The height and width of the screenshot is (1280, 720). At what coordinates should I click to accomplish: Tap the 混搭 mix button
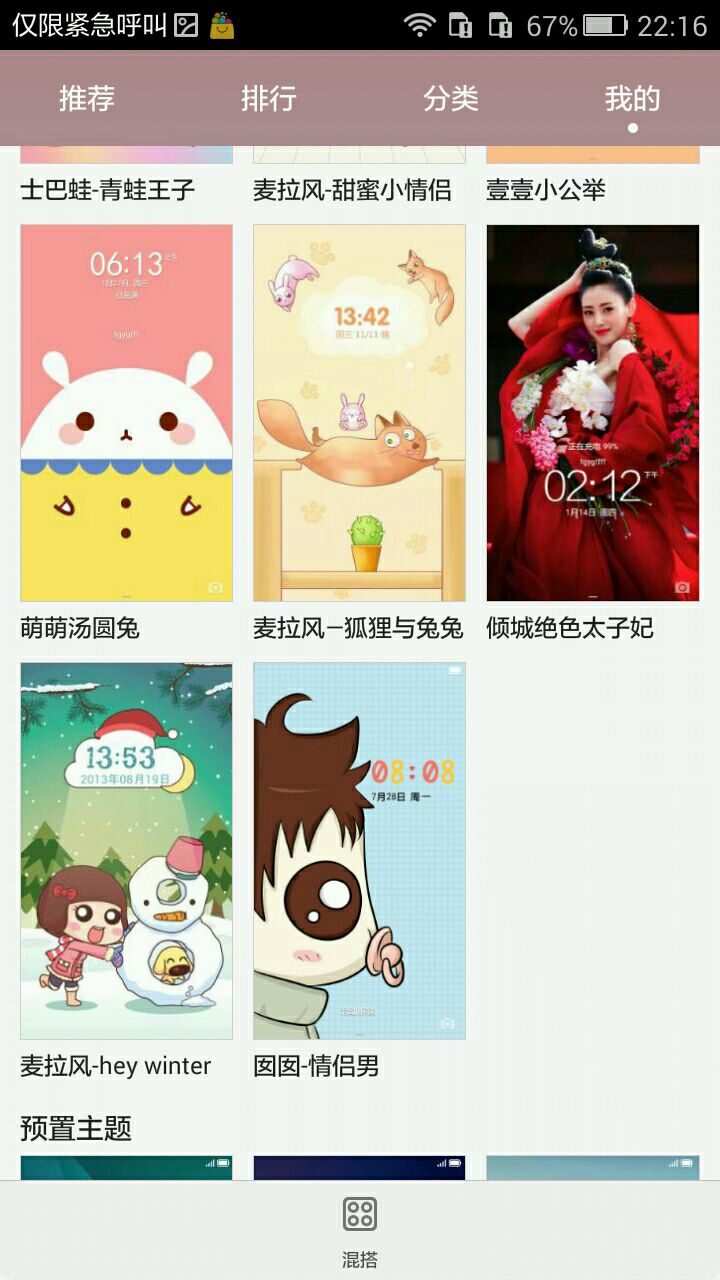[x=359, y=1228]
